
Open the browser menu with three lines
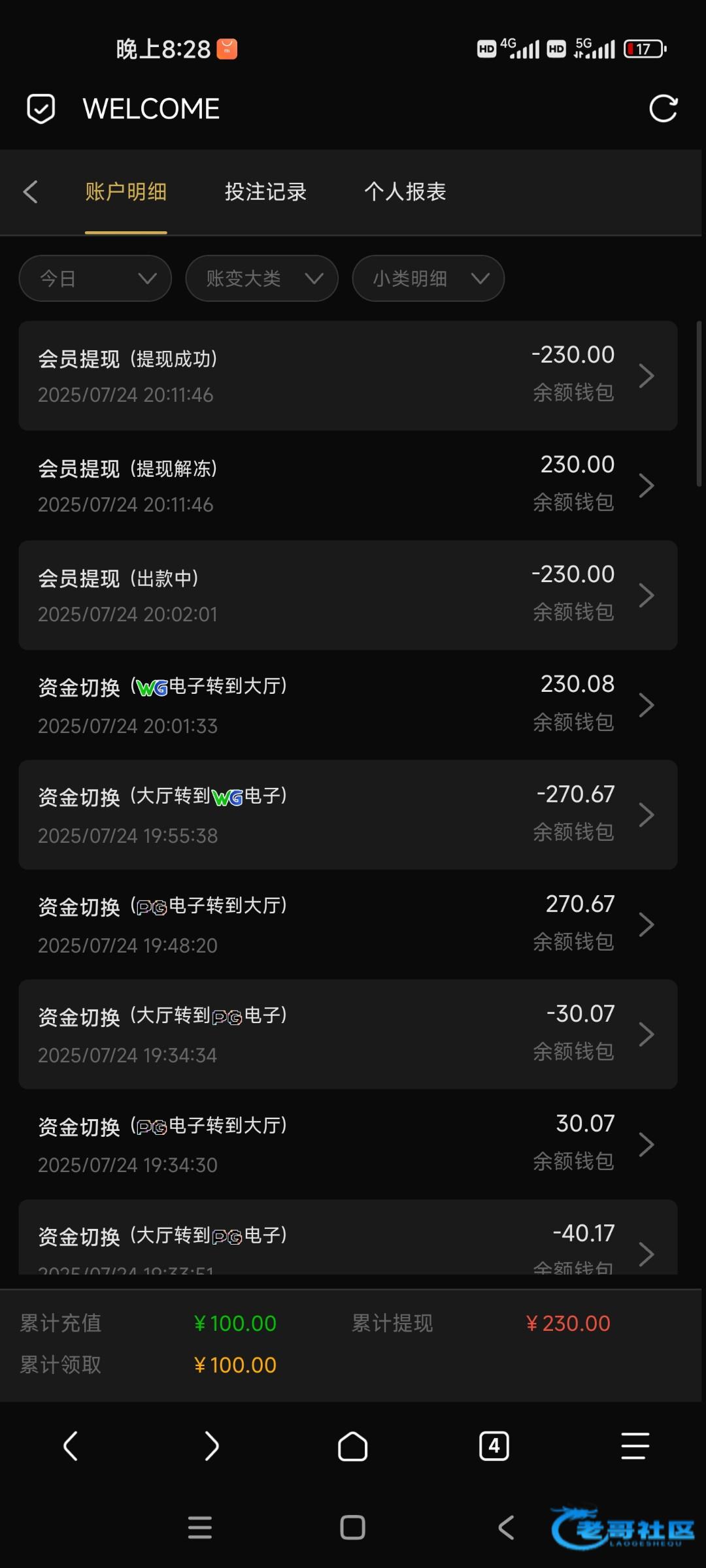point(635,1446)
